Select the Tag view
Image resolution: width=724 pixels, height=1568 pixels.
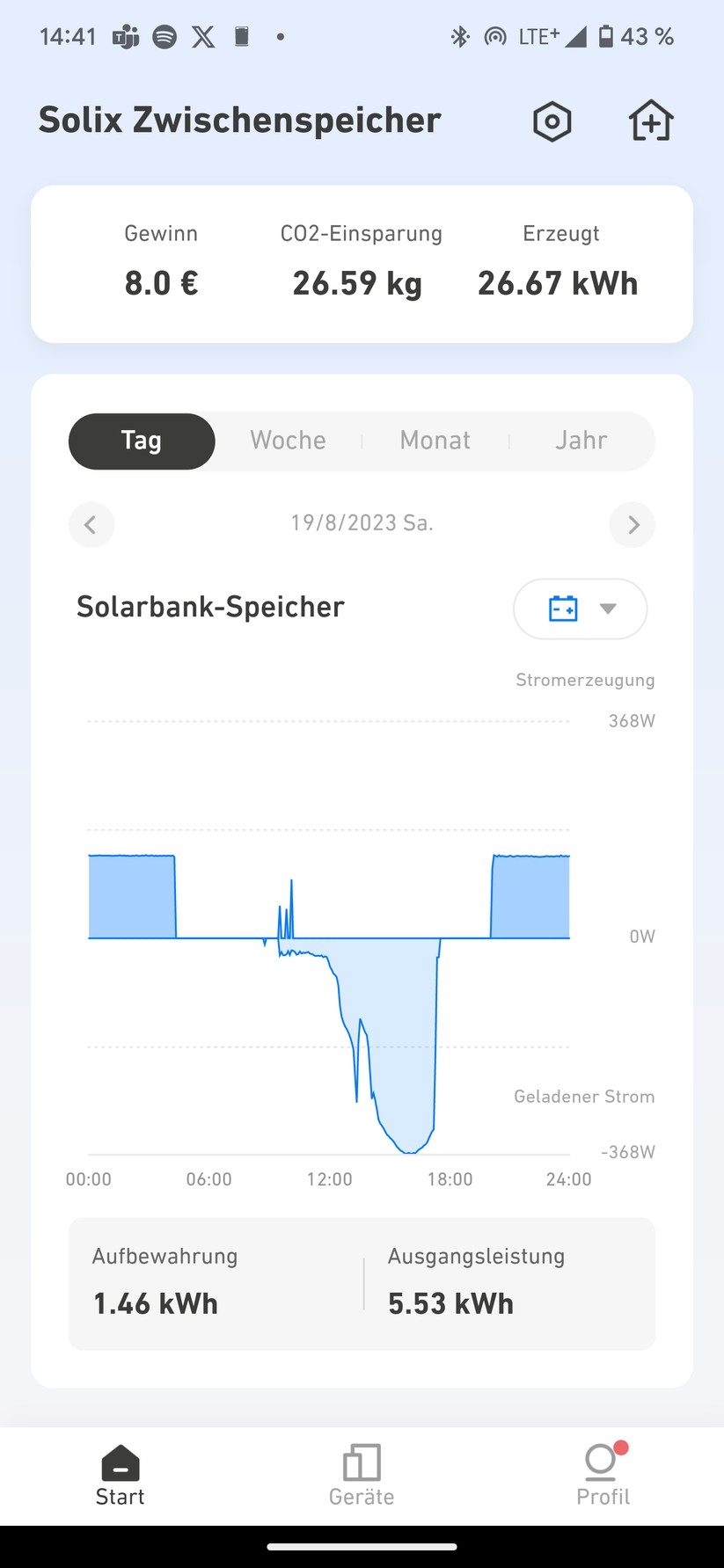(142, 441)
